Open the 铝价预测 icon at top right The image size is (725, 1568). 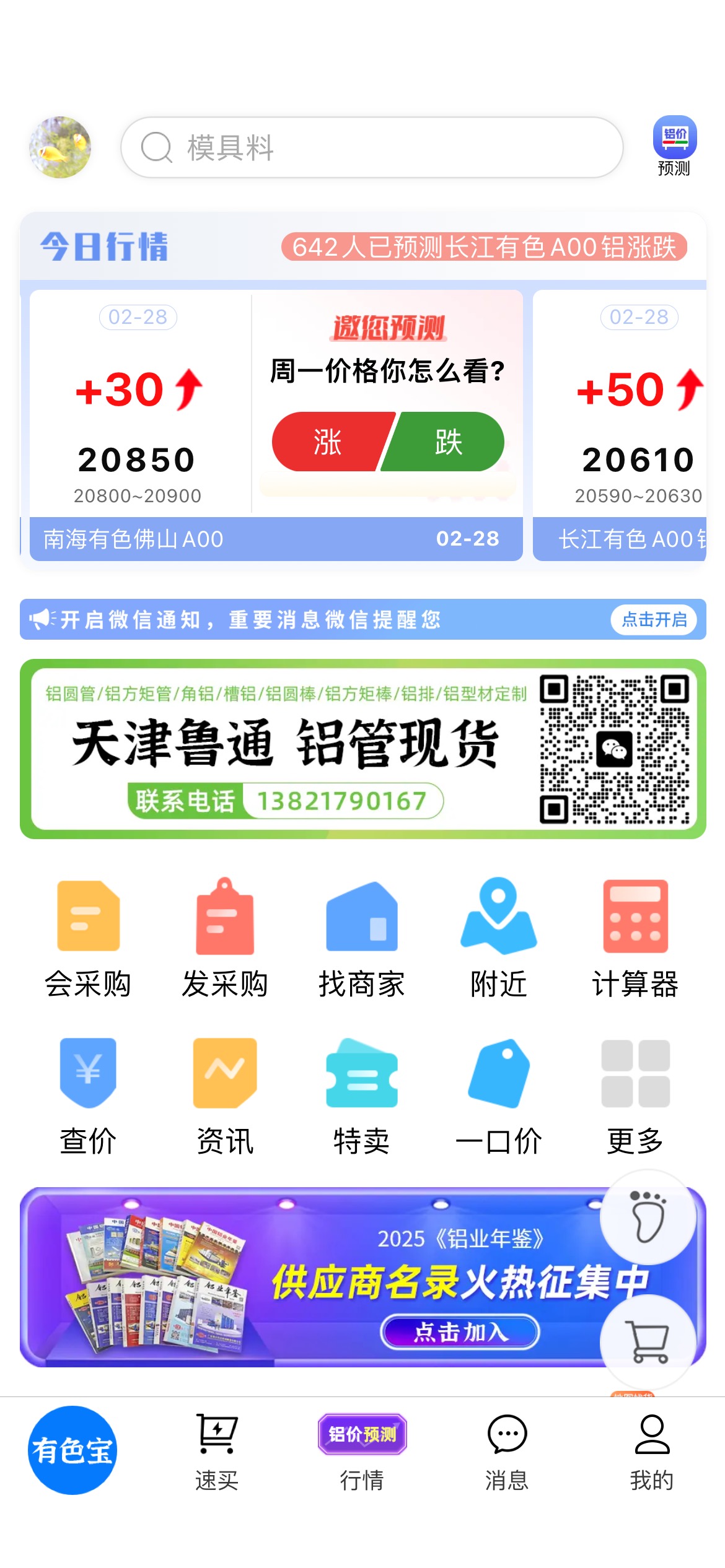coord(674,146)
